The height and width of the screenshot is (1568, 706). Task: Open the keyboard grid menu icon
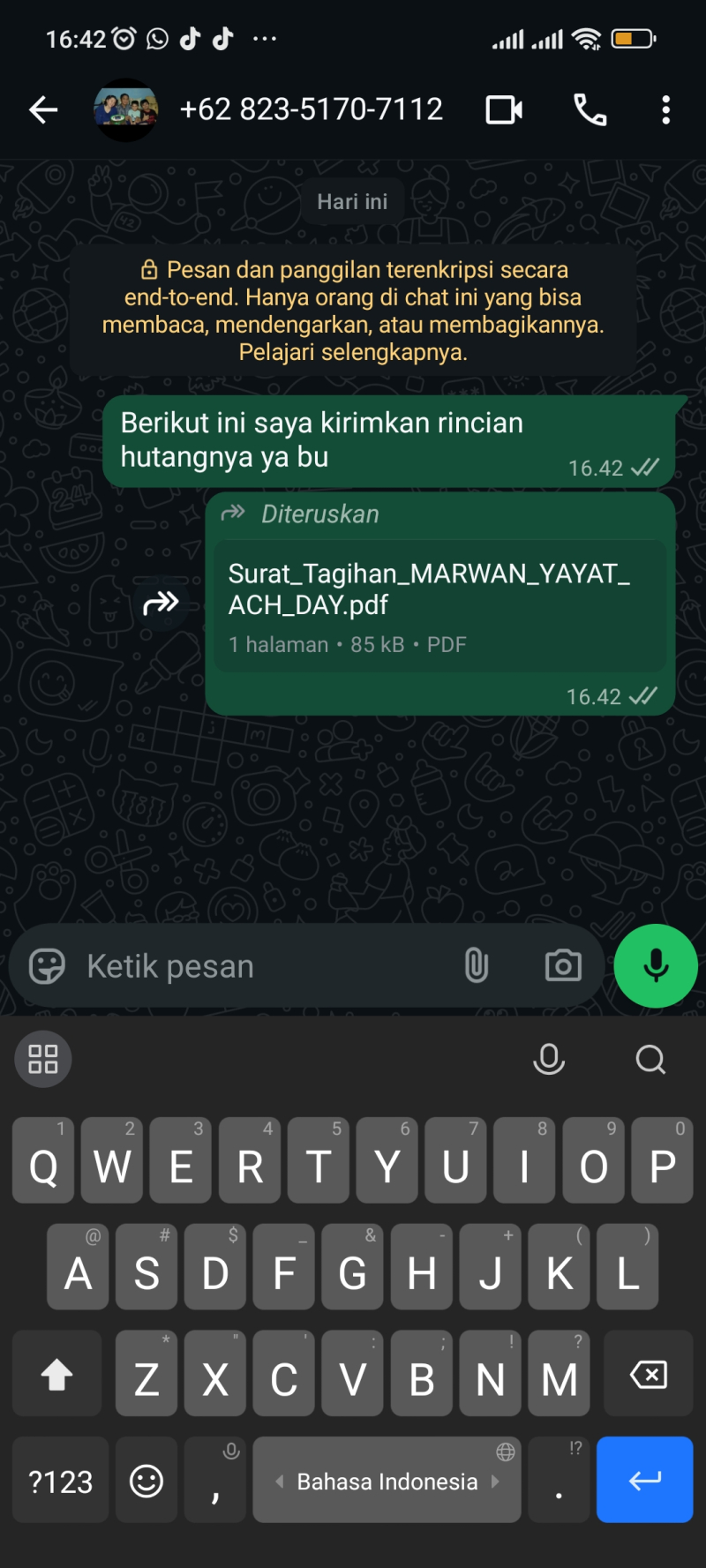42,1059
